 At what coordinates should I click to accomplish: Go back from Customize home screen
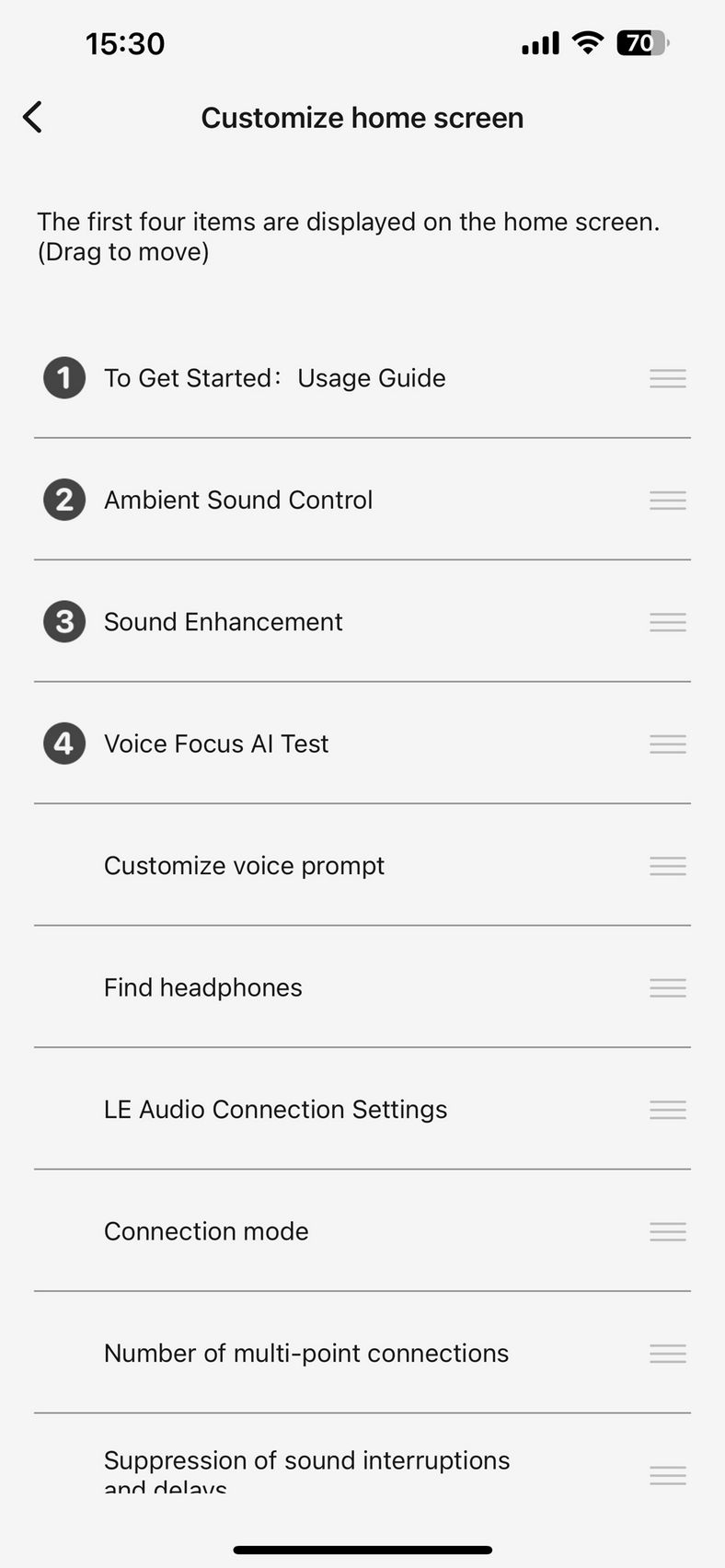point(33,118)
